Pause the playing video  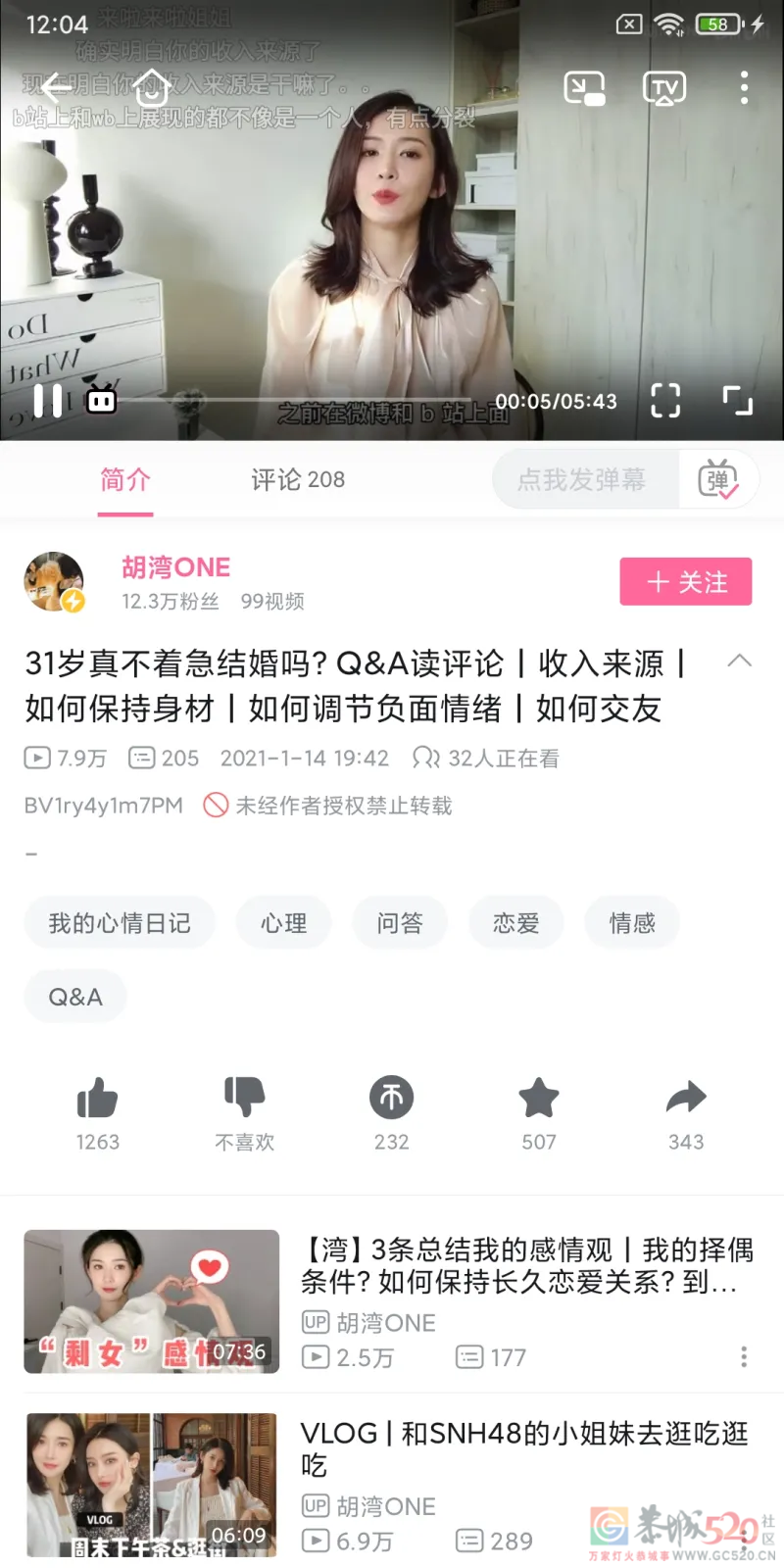coord(49,400)
